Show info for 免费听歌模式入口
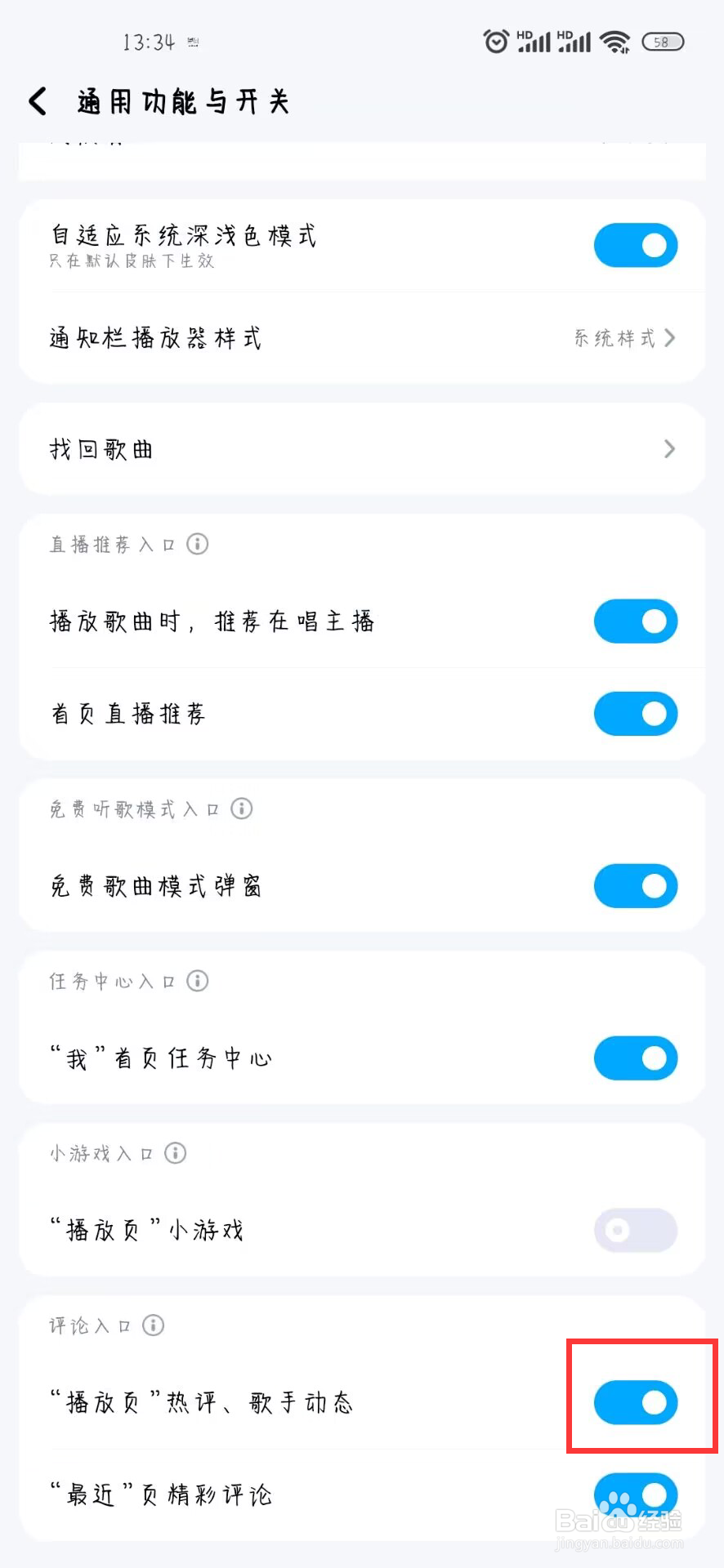The width and height of the screenshot is (724, 1568). pos(242,808)
